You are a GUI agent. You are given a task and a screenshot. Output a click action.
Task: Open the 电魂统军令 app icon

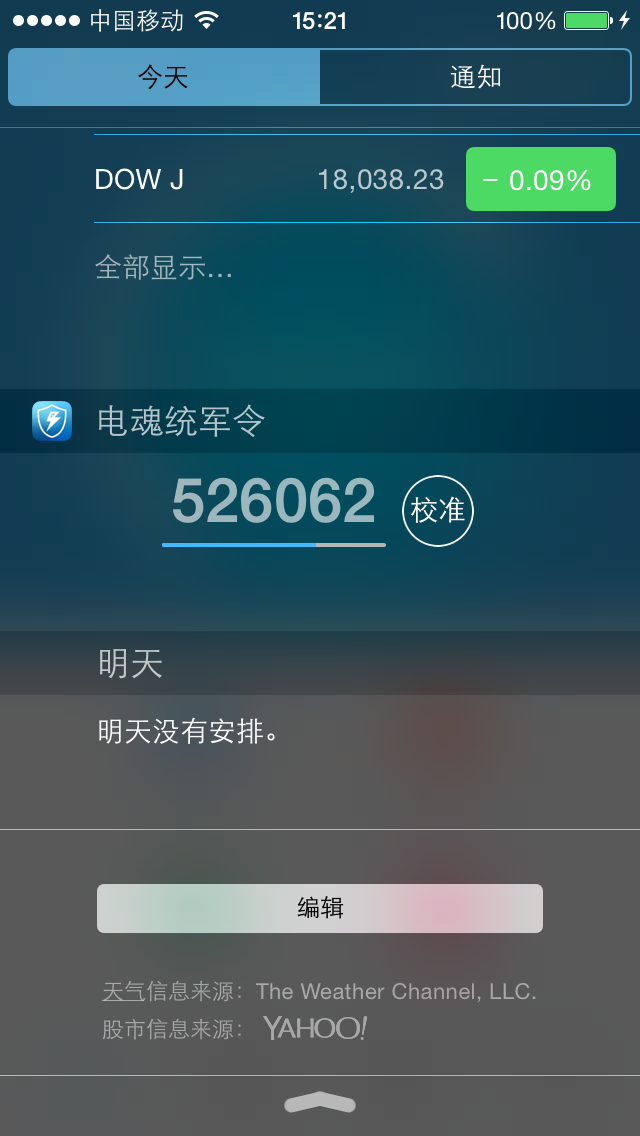tap(52, 421)
